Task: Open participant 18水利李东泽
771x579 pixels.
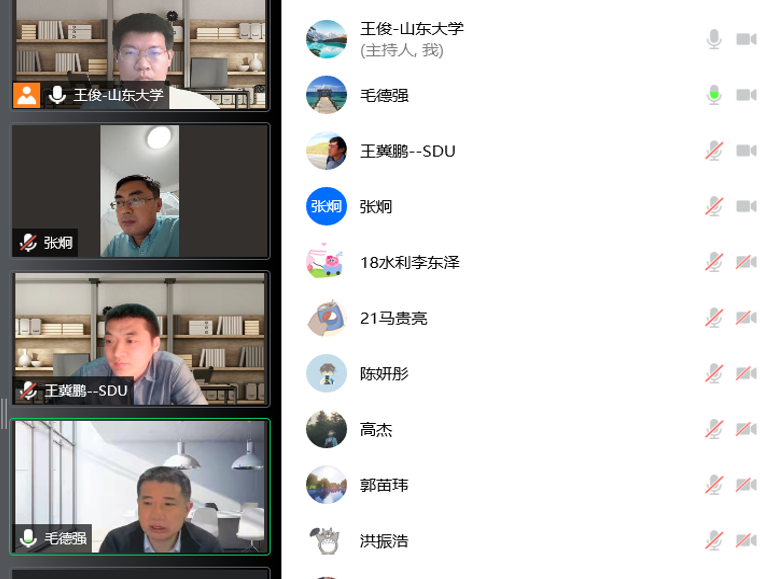Action: pos(409,262)
